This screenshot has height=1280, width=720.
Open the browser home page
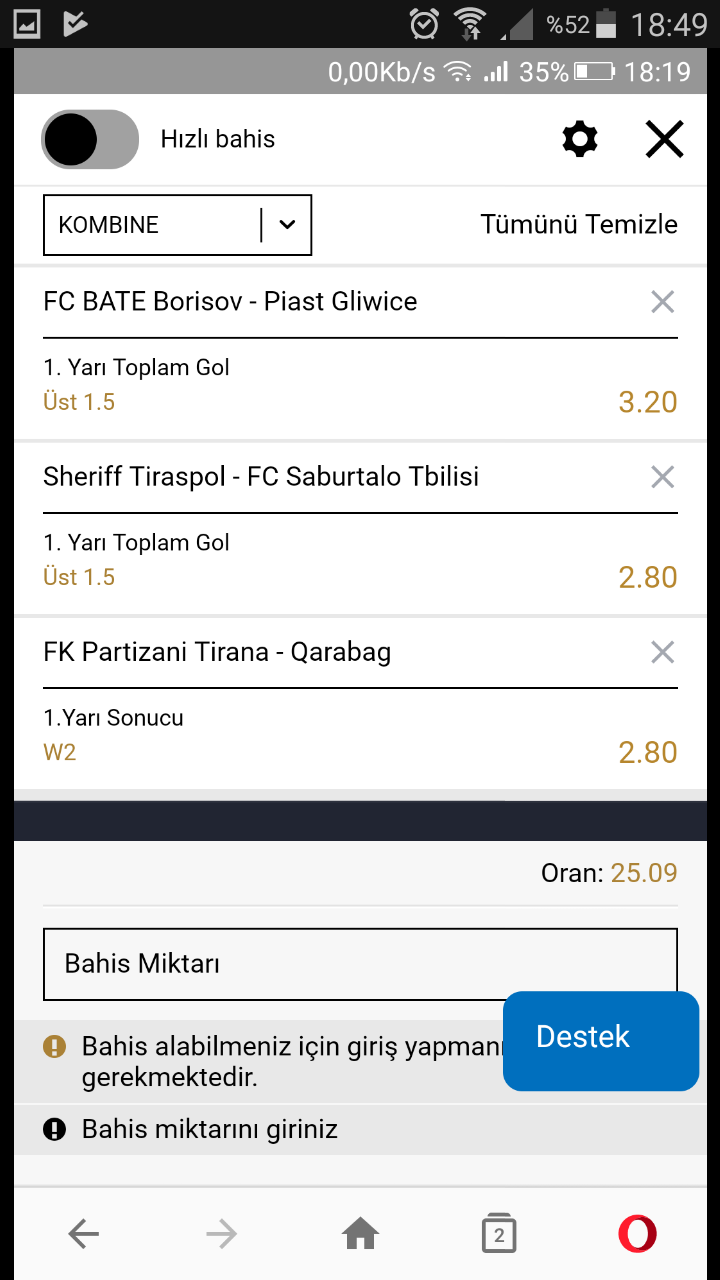pyautogui.click(x=360, y=1235)
